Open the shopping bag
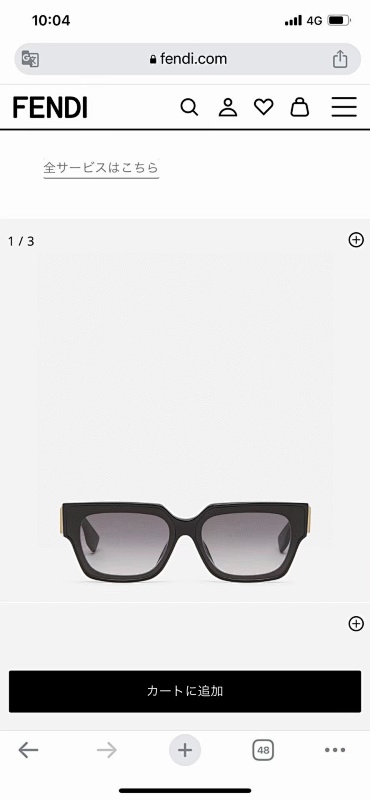 300,107
